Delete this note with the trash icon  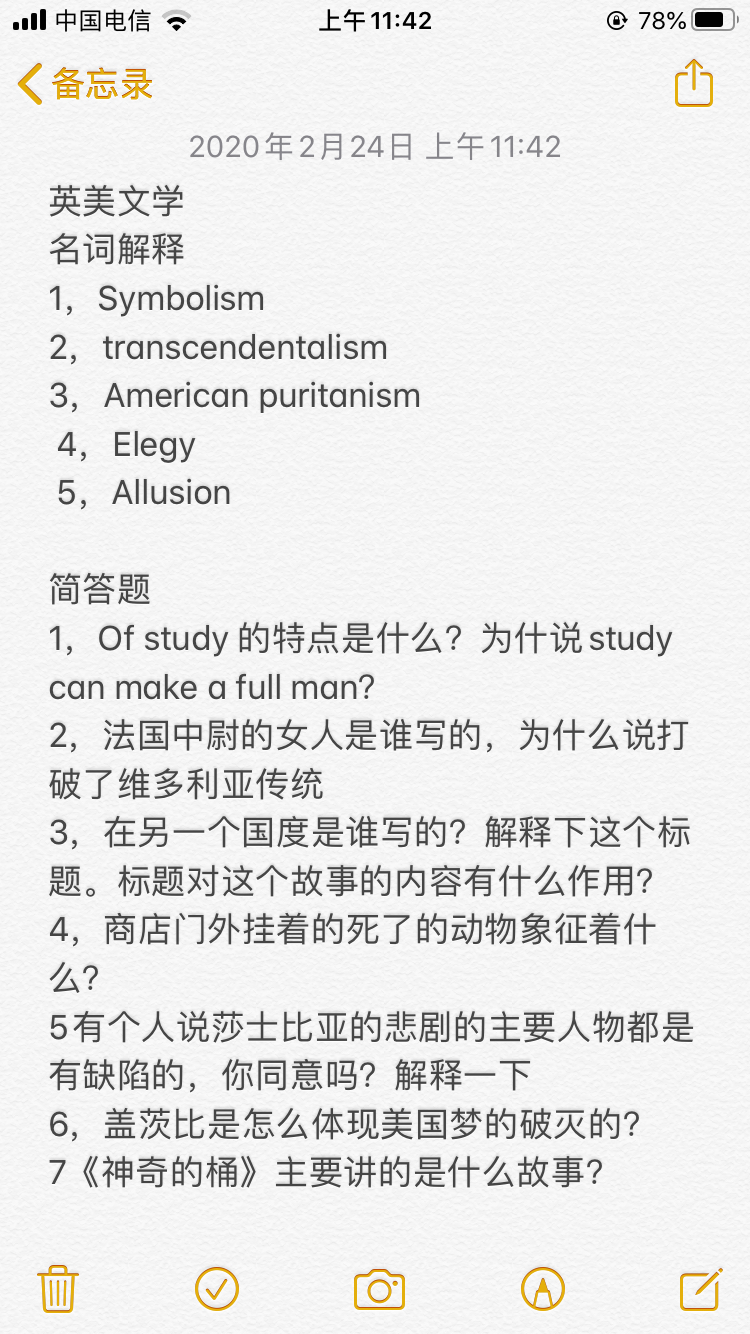[x=58, y=1288]
